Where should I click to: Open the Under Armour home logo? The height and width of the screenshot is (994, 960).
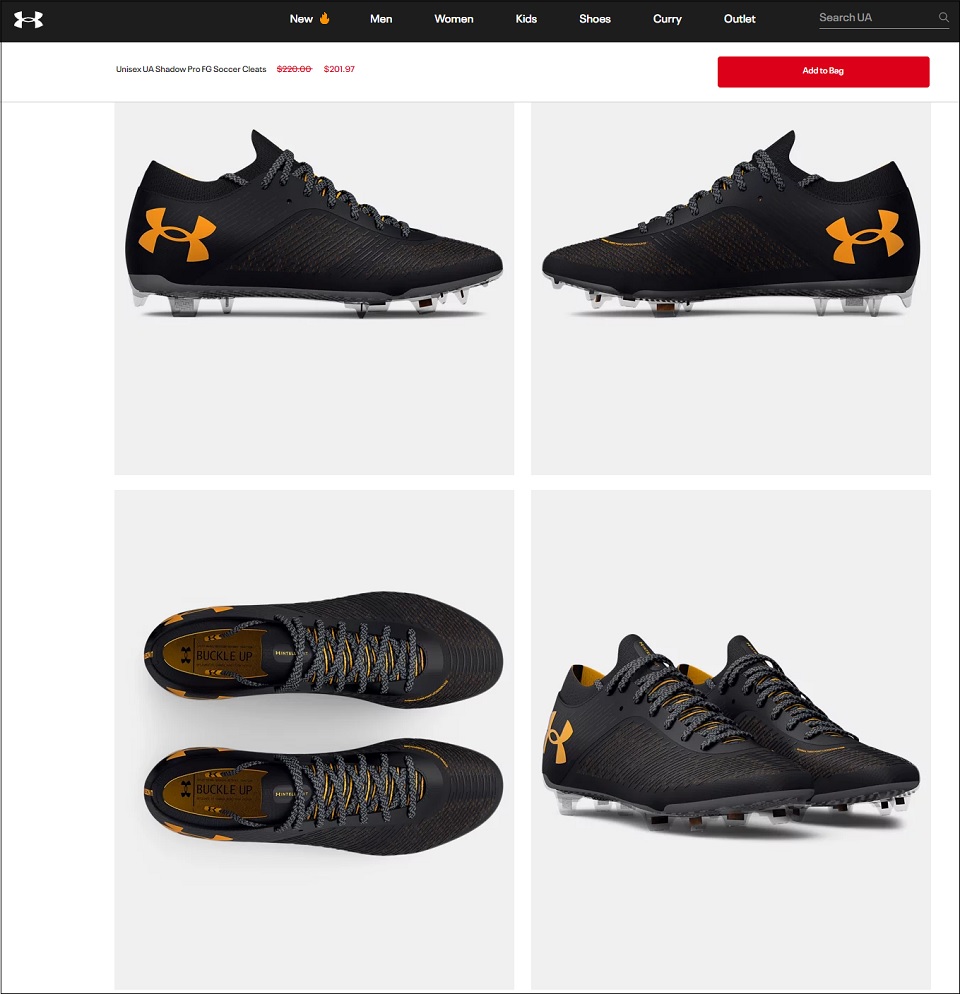click(x=28, y=19)
